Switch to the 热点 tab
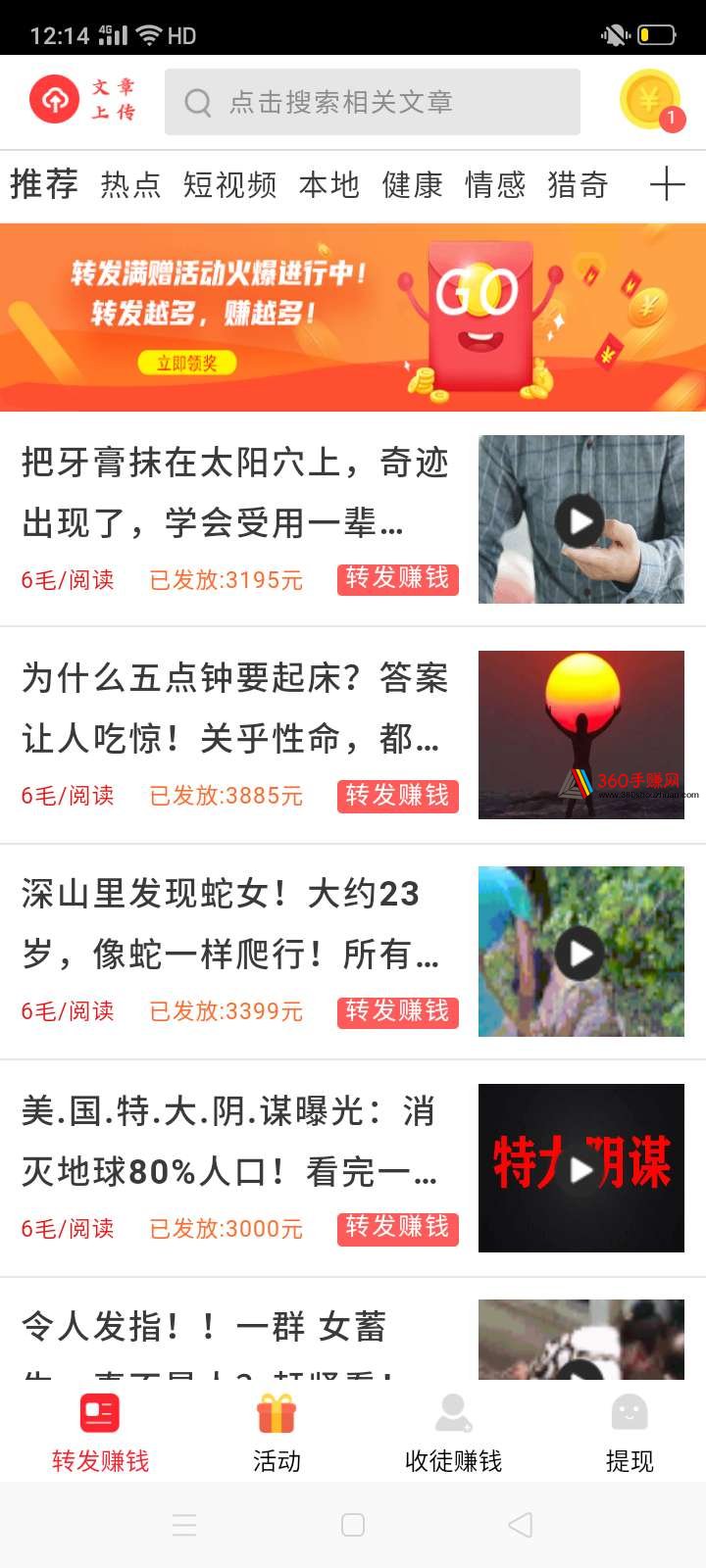Screen dimensions: 706x1568 (130, 184)
